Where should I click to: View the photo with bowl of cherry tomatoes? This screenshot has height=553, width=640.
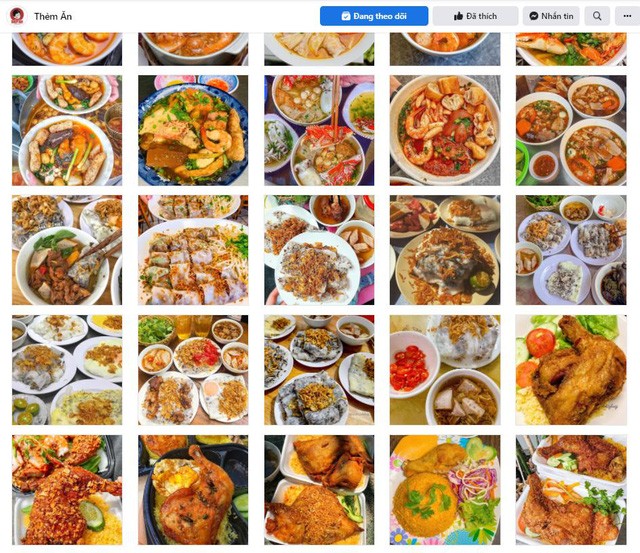(x=445, y=370)
